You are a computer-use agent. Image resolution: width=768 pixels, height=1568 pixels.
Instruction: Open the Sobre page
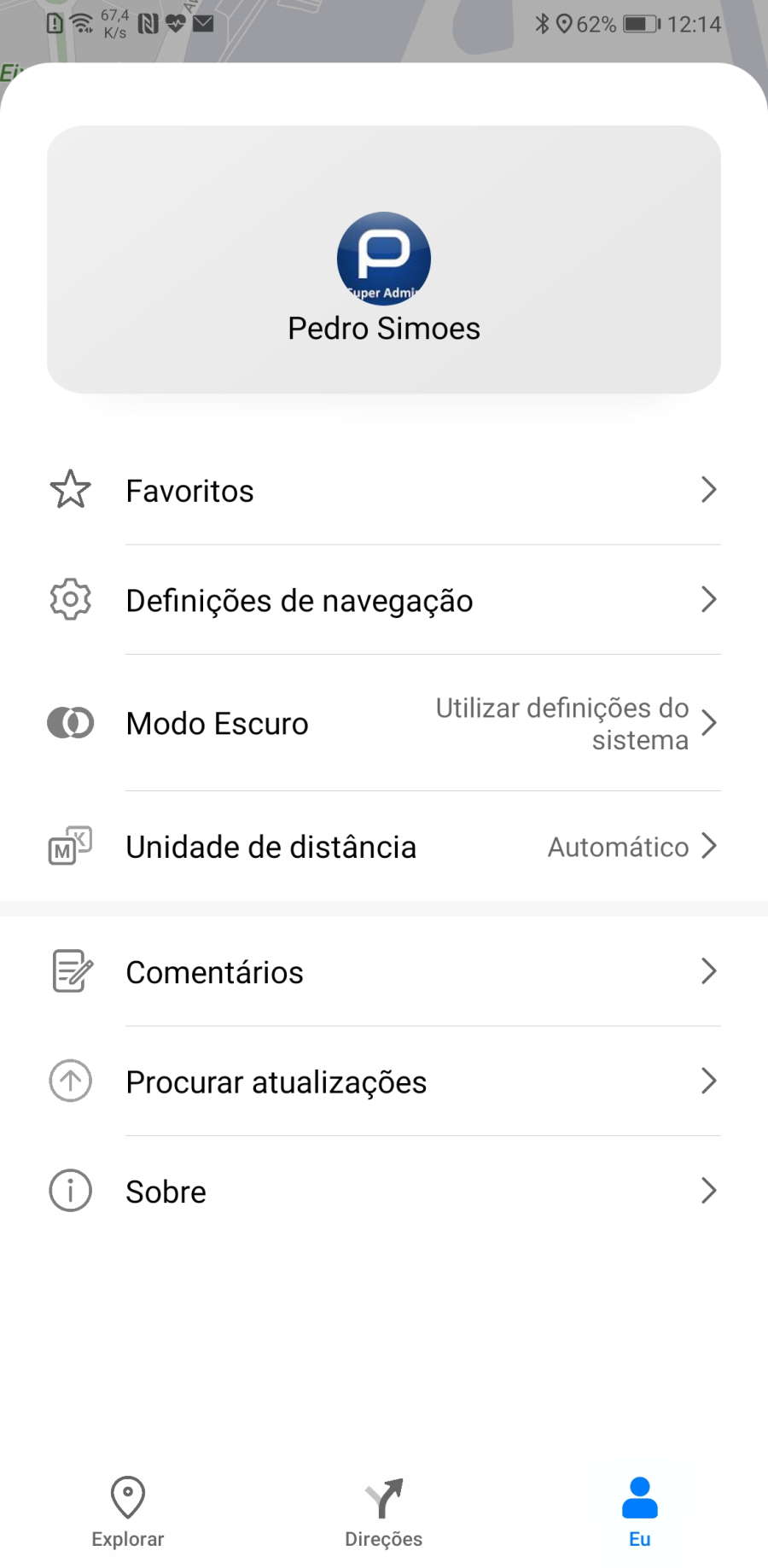(384, 1191)
